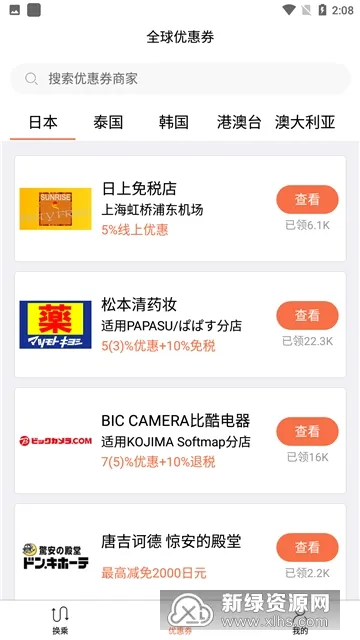Switch to the 韩国 tab
The height and width of the screenshot is (640, 360).
173,122
